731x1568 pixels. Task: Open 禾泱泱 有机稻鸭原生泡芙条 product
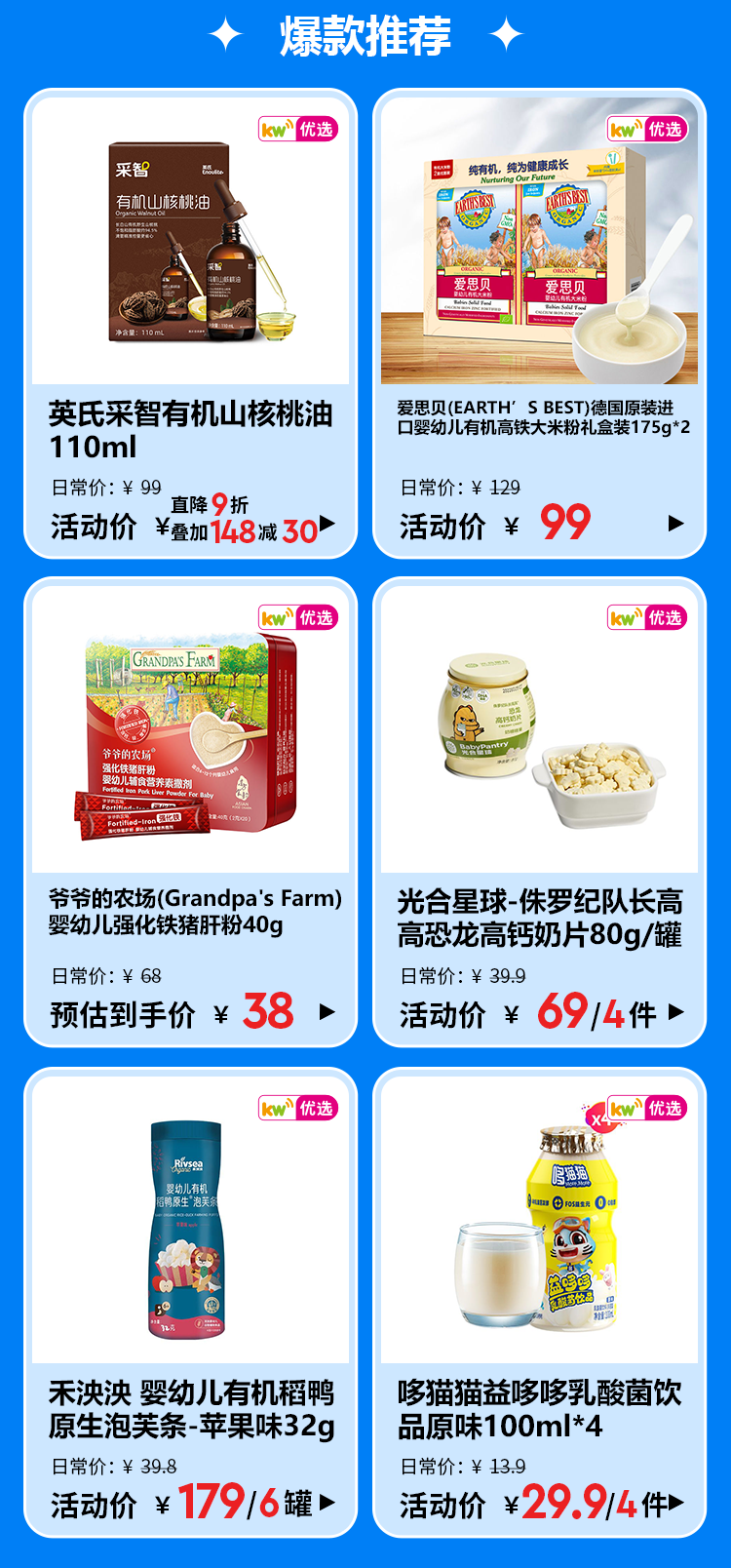tap(191, 1303)
